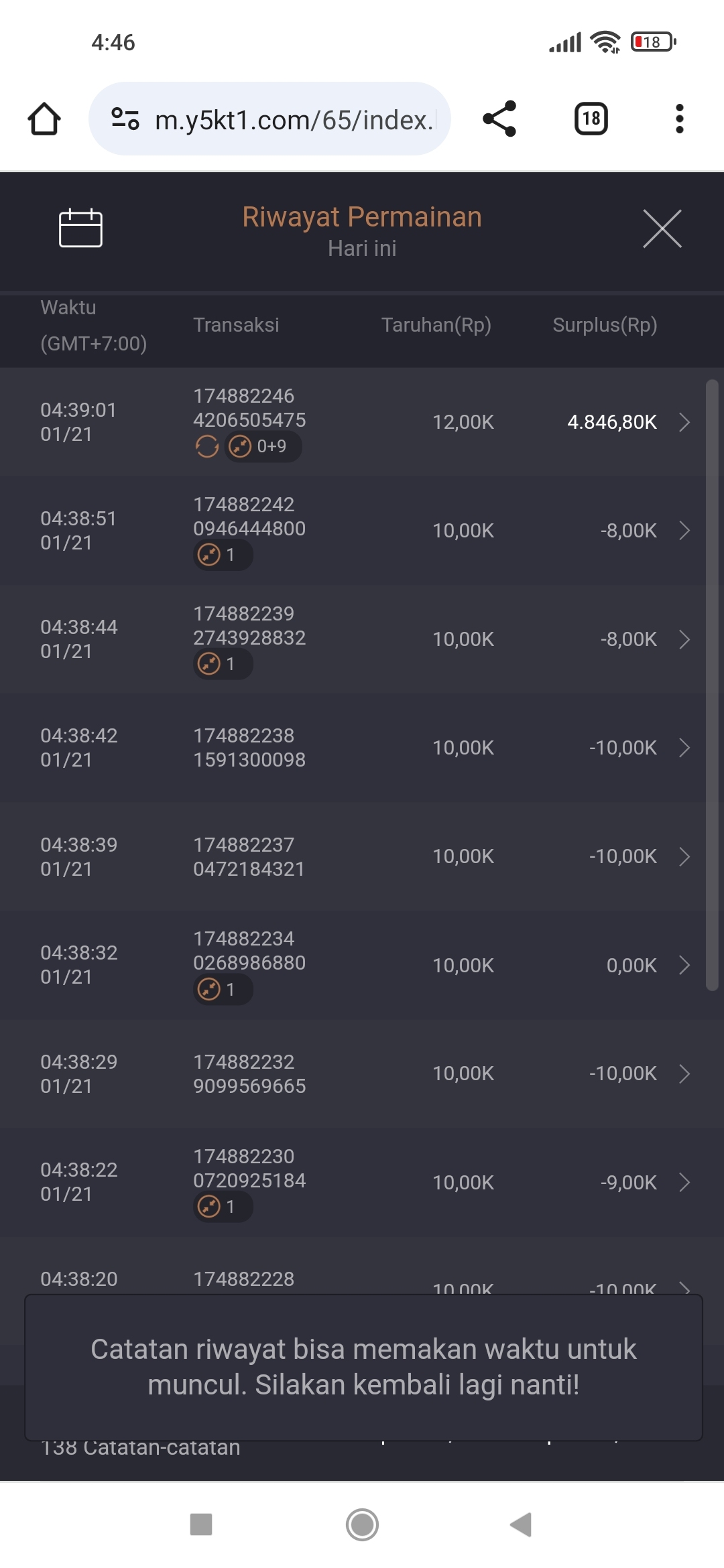Open the calendar date picker

click(x=80, y=228)
